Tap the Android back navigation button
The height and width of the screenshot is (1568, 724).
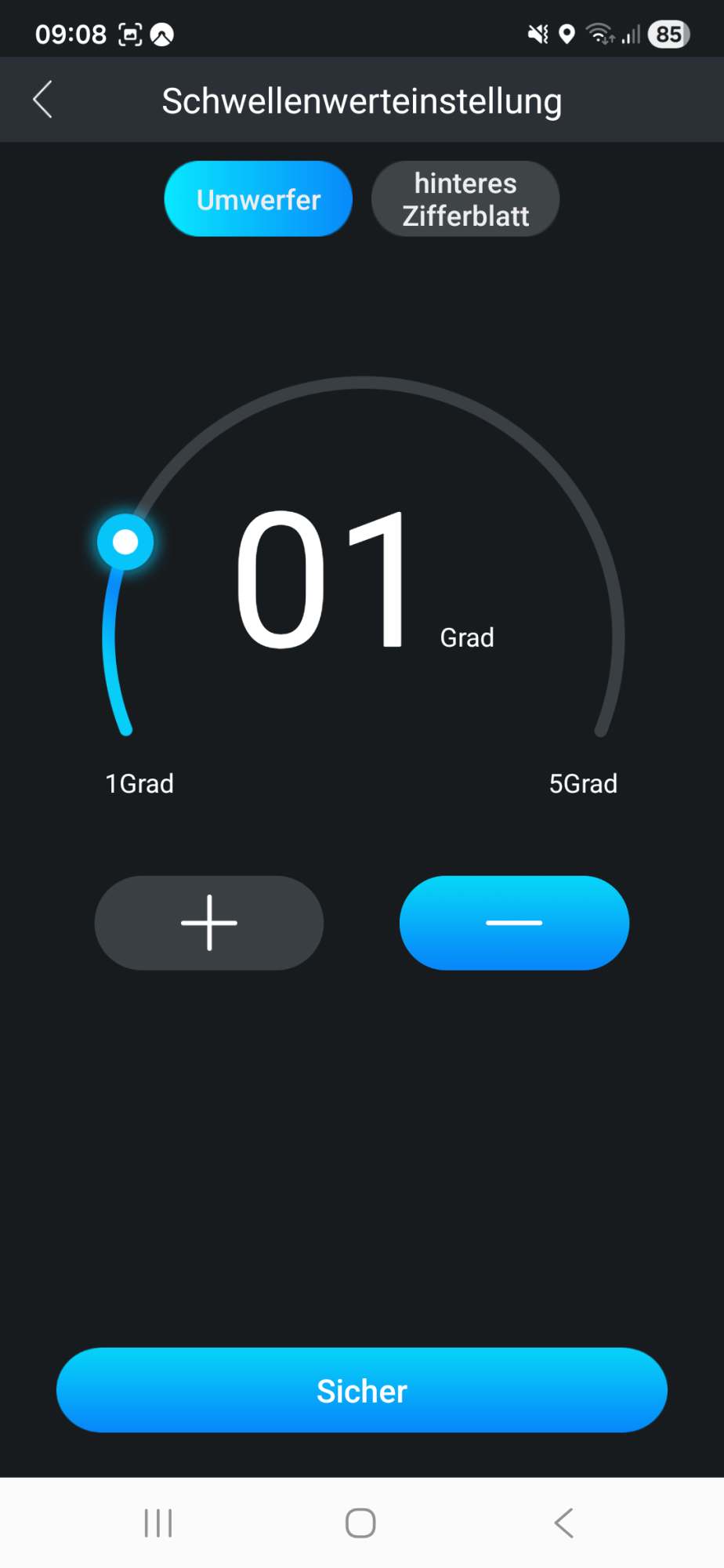tap(563, 1523)
